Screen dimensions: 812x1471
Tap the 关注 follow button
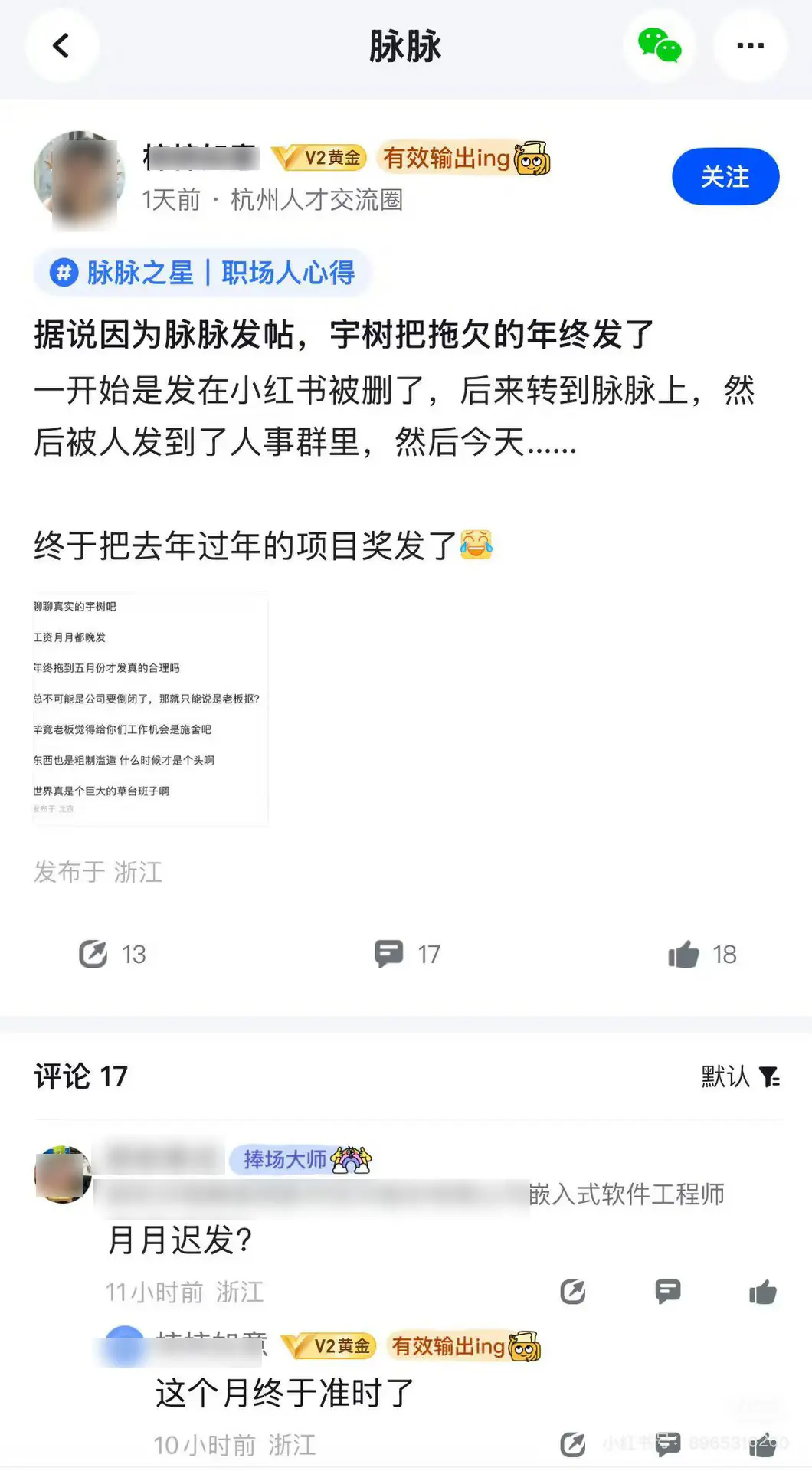pyautogui.click(x=725, y=176)
